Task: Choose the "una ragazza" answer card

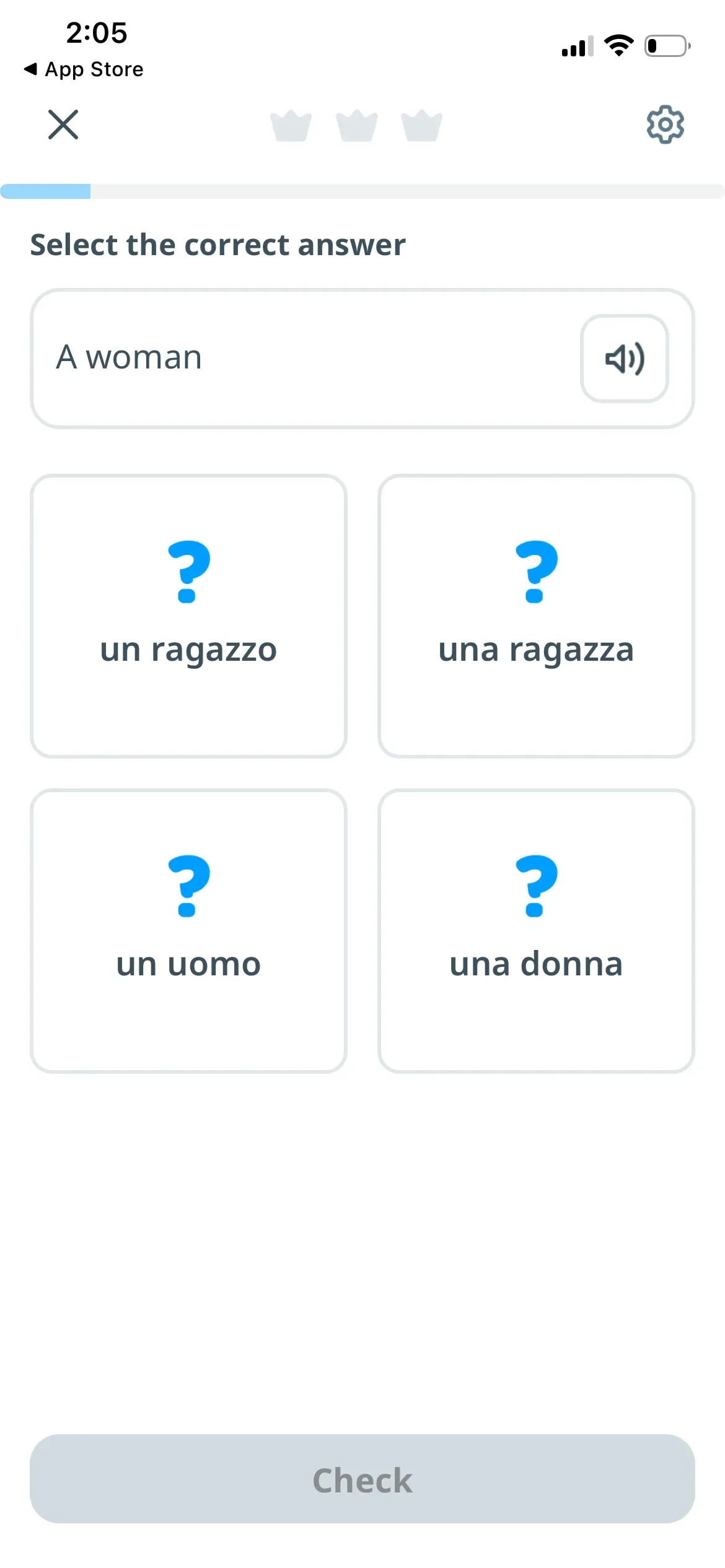Action: pyautogui.click(x=536, y=616)
